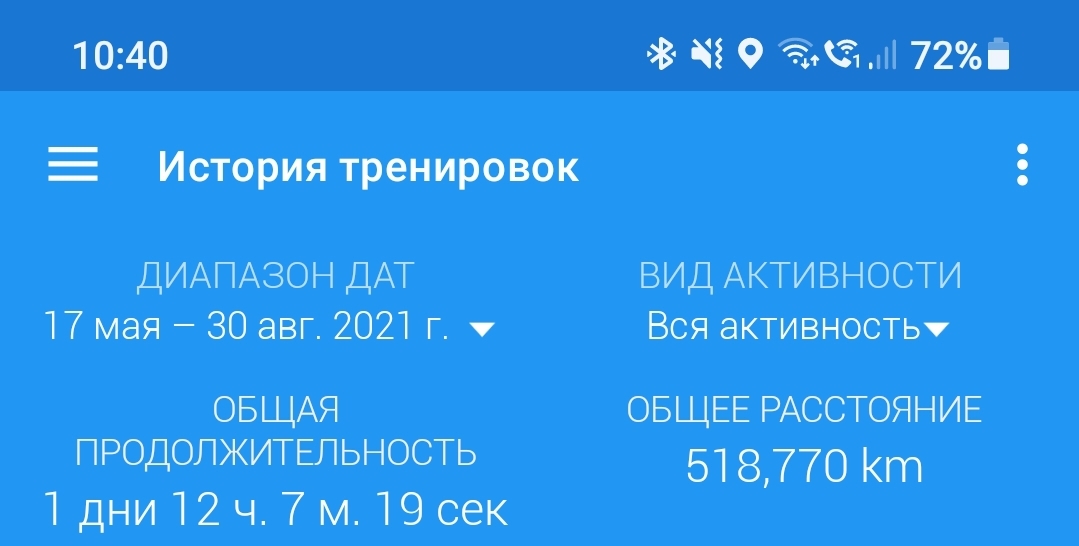Expand the date range dropdown

(x=270, y=327)
